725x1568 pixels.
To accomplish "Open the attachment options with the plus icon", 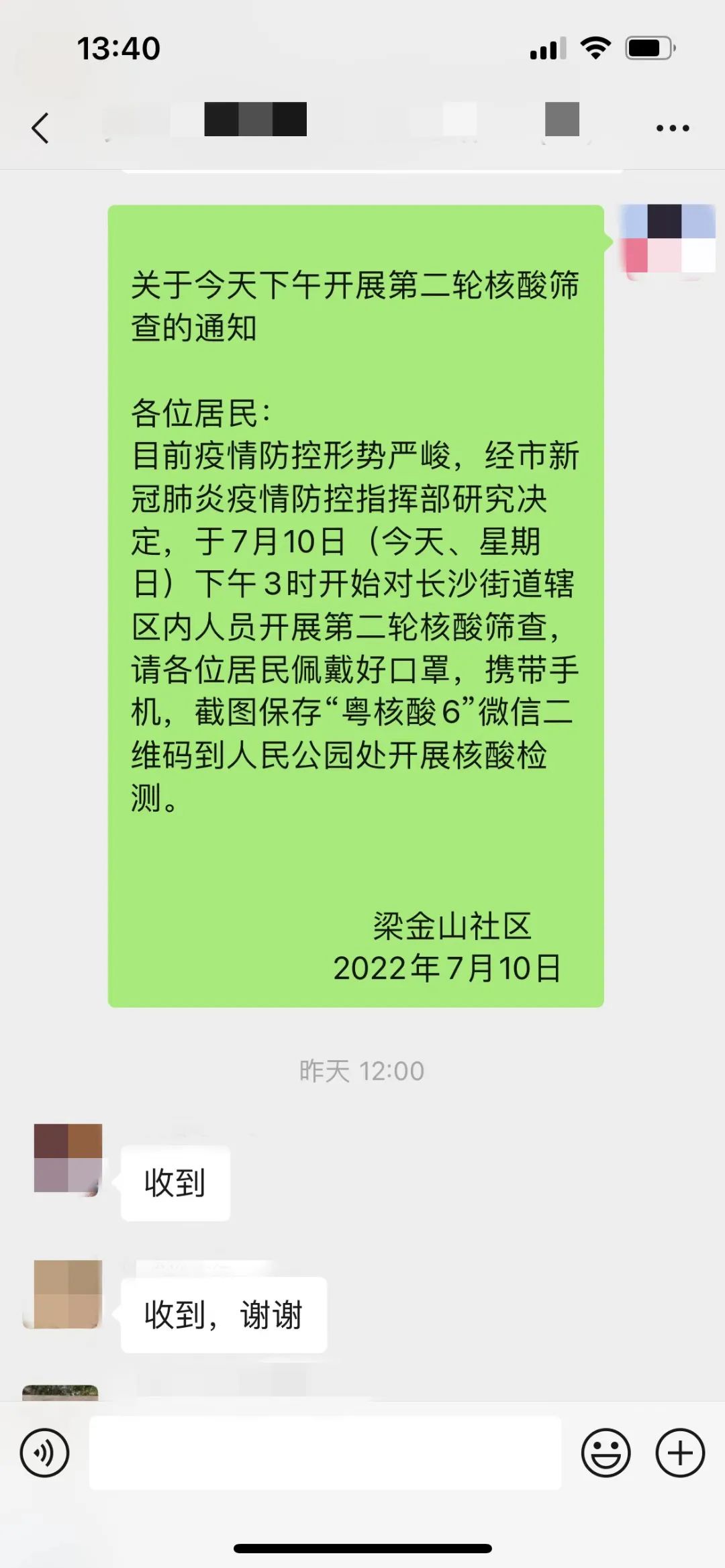I will (679, 1453).
